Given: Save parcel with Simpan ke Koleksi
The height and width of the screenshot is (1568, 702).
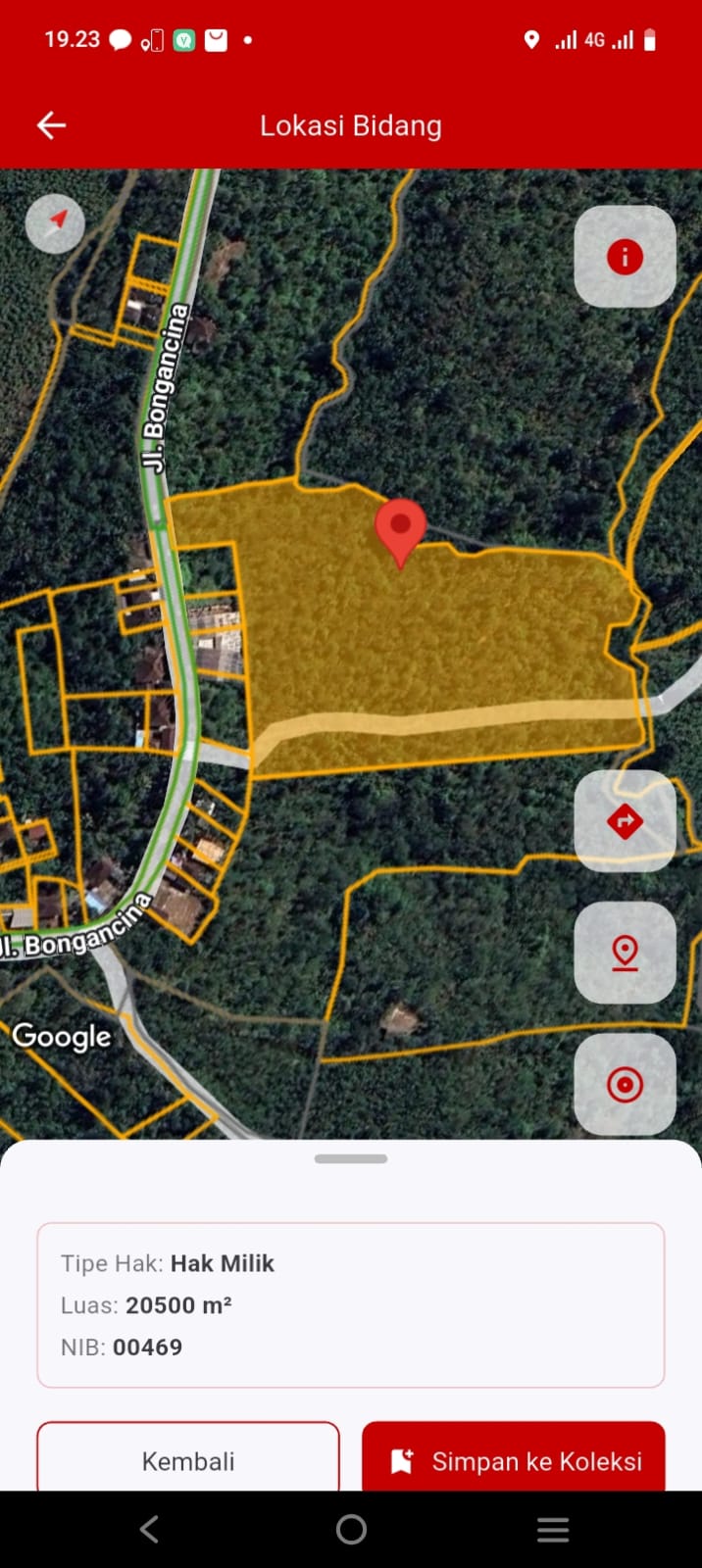Looking at the screenshot, I should [x=514, y=1460].
